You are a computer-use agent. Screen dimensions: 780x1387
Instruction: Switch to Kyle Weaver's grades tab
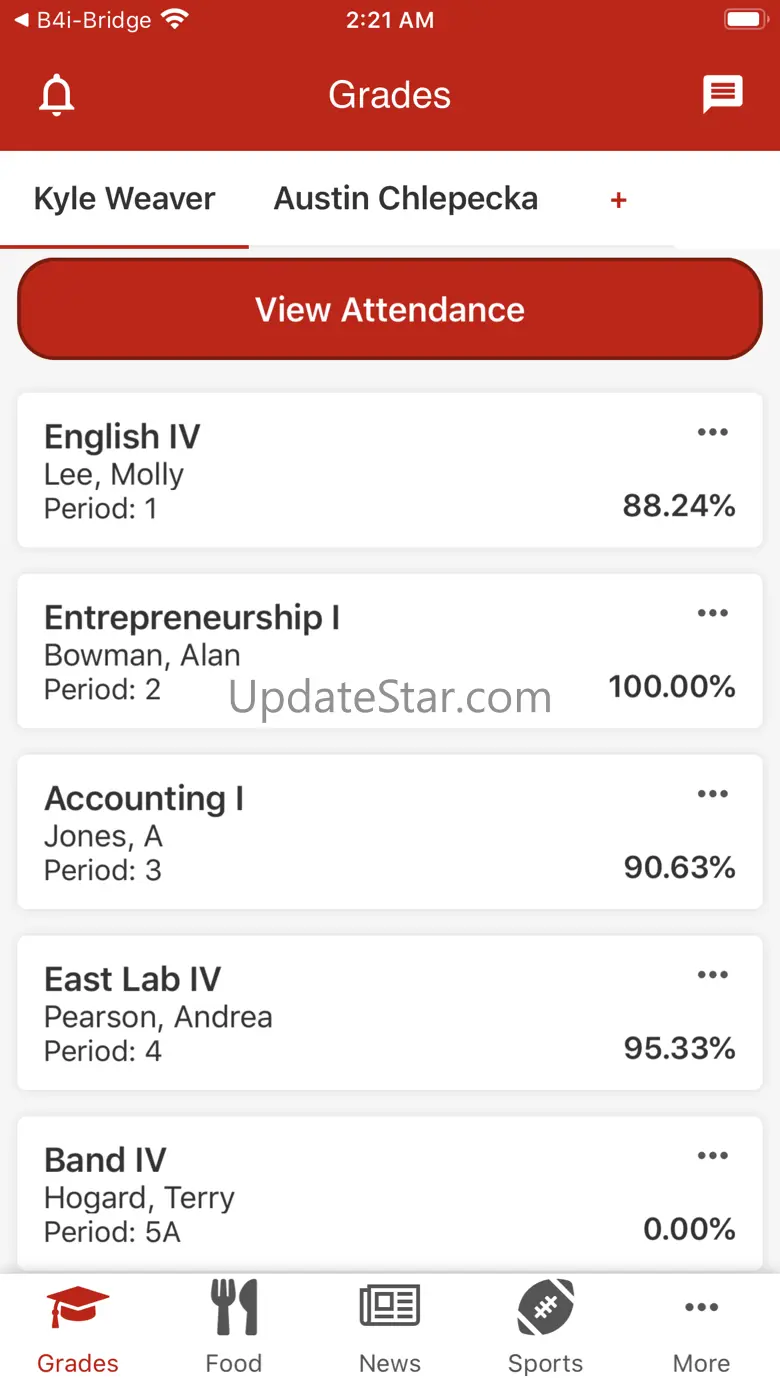(x=124, y=199)
